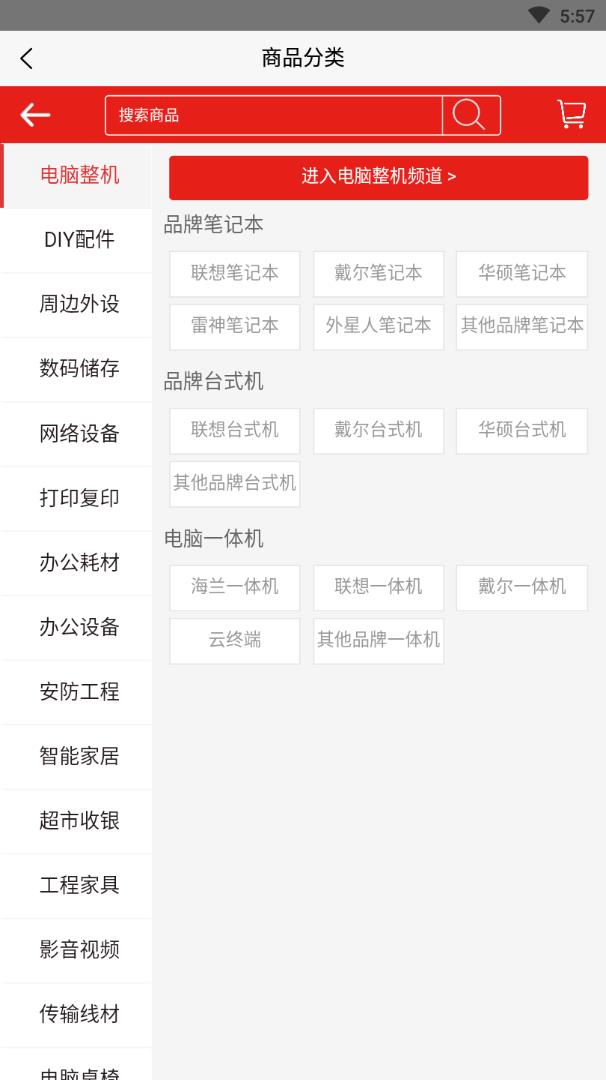Open 联想笔记本 subcategory
Image resolution: width=606 pixels, height=1080 pixels.
pyautogui.click(x=235, y=273)
